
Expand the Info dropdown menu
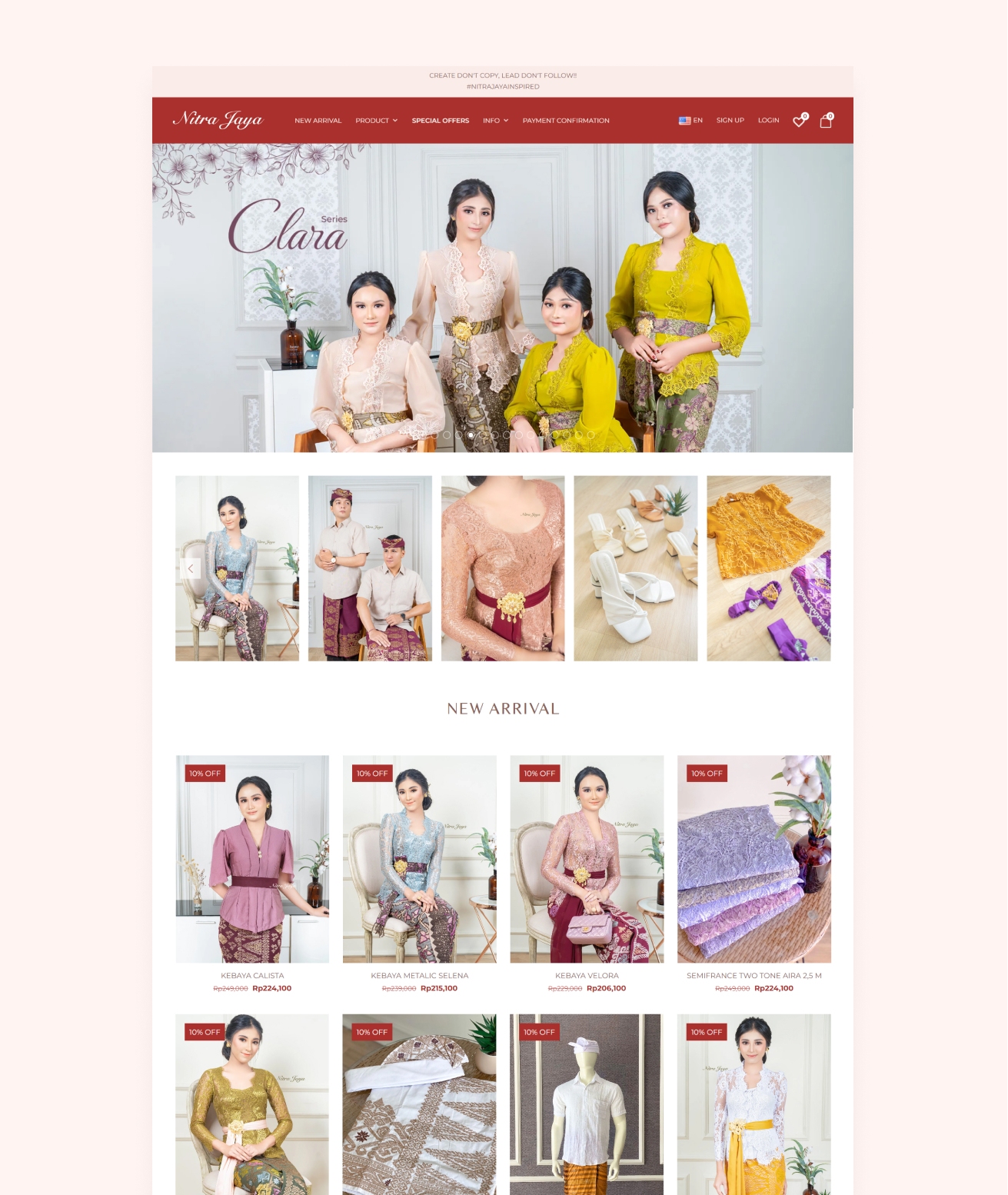click(x=495, y=121)
